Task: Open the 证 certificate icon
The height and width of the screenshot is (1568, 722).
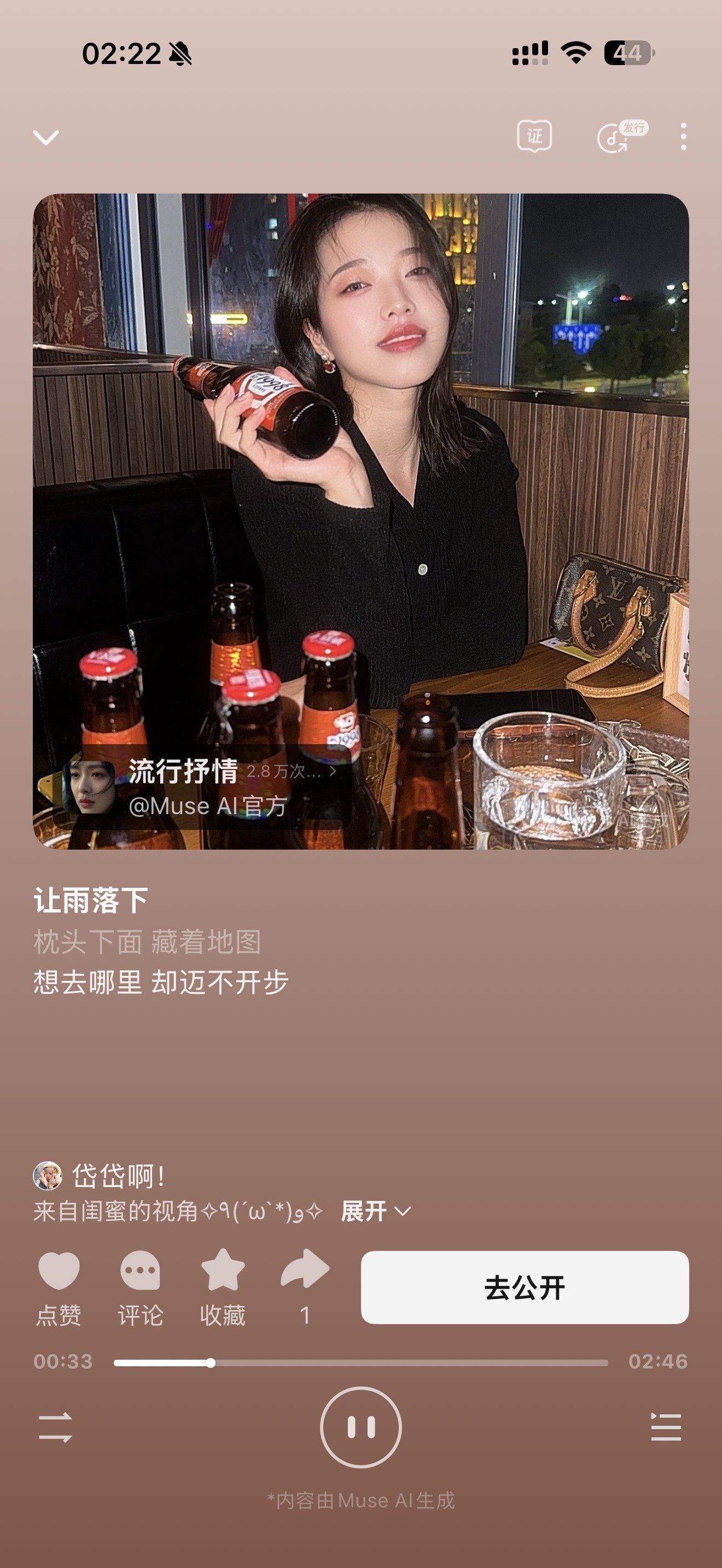Action: click(x=534, y=136)
